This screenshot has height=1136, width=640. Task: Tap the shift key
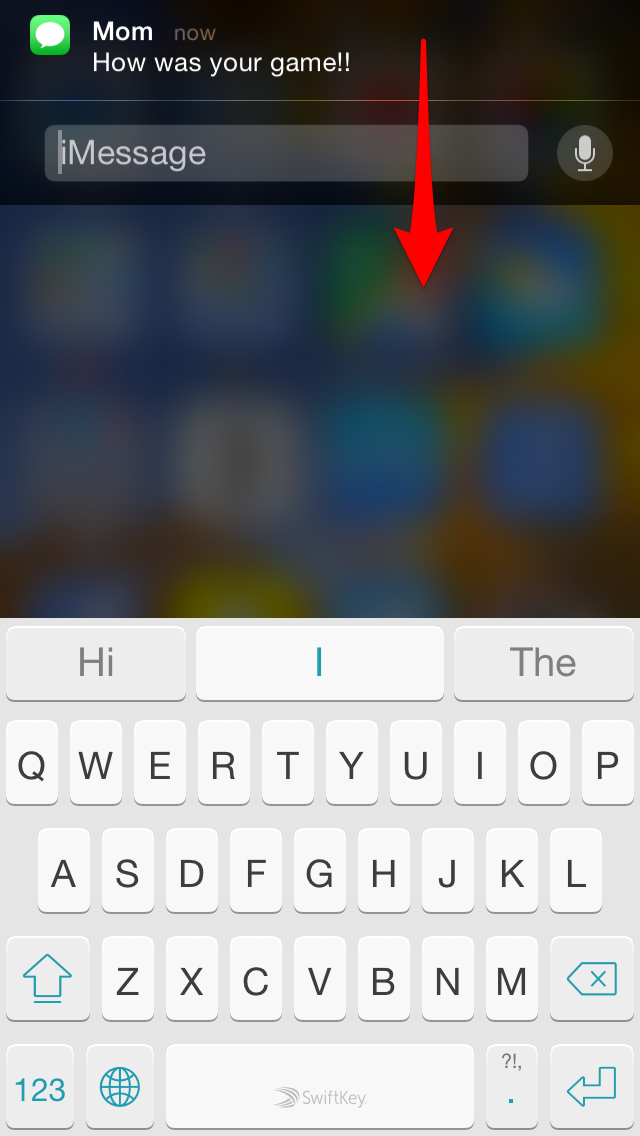click(x=48, y=979)
